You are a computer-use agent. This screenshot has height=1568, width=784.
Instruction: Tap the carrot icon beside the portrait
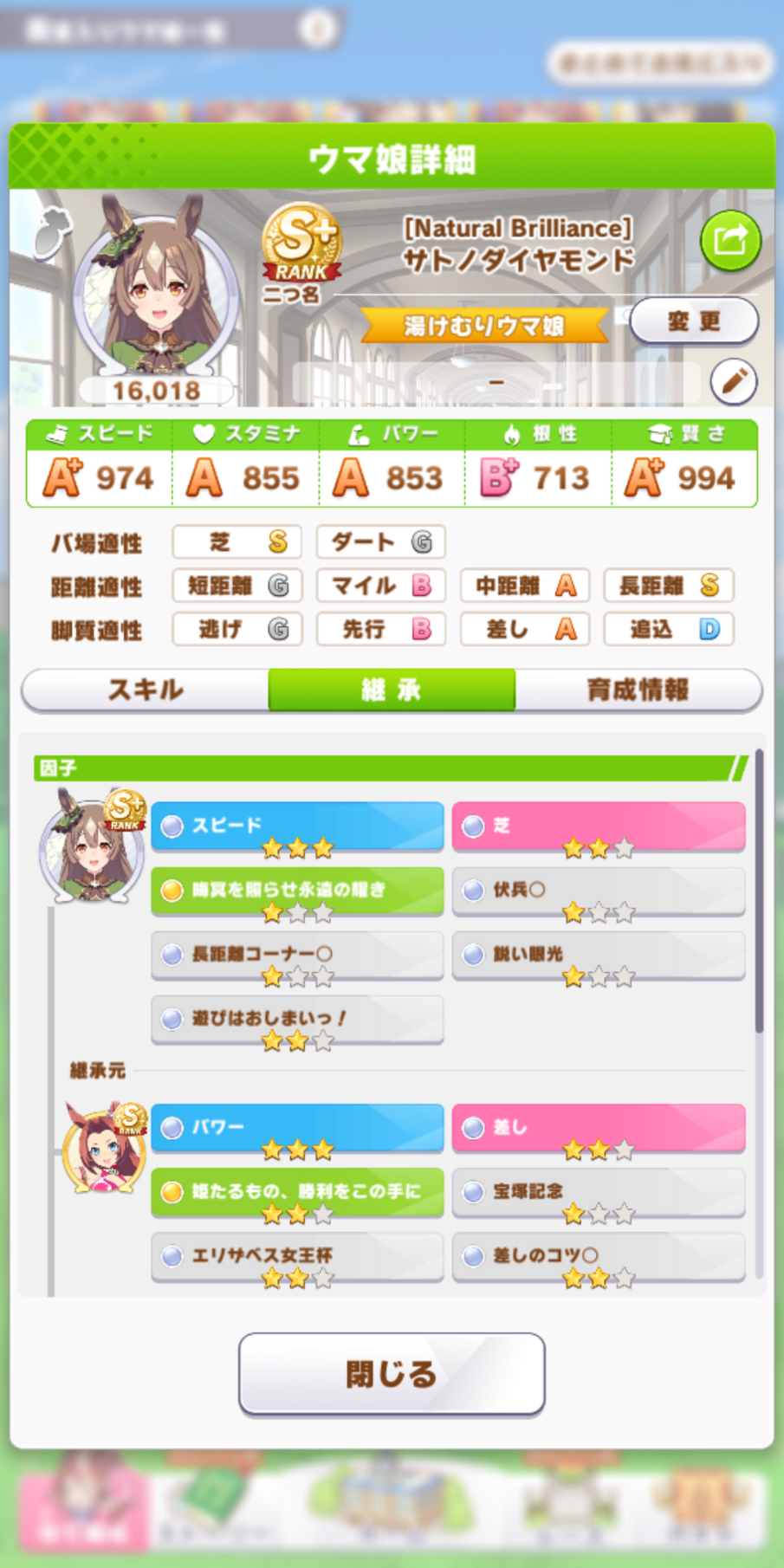51,232
